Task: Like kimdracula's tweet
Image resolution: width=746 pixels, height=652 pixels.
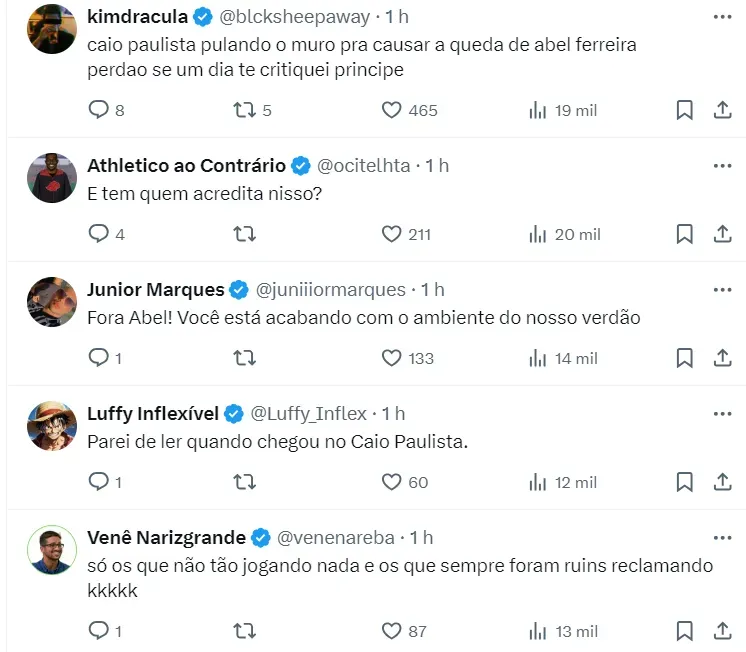Action: (x=392, y=110)
